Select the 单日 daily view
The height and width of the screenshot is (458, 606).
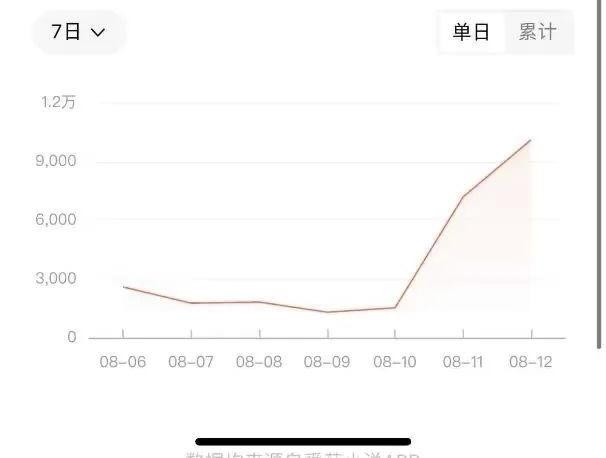(472, 32)
